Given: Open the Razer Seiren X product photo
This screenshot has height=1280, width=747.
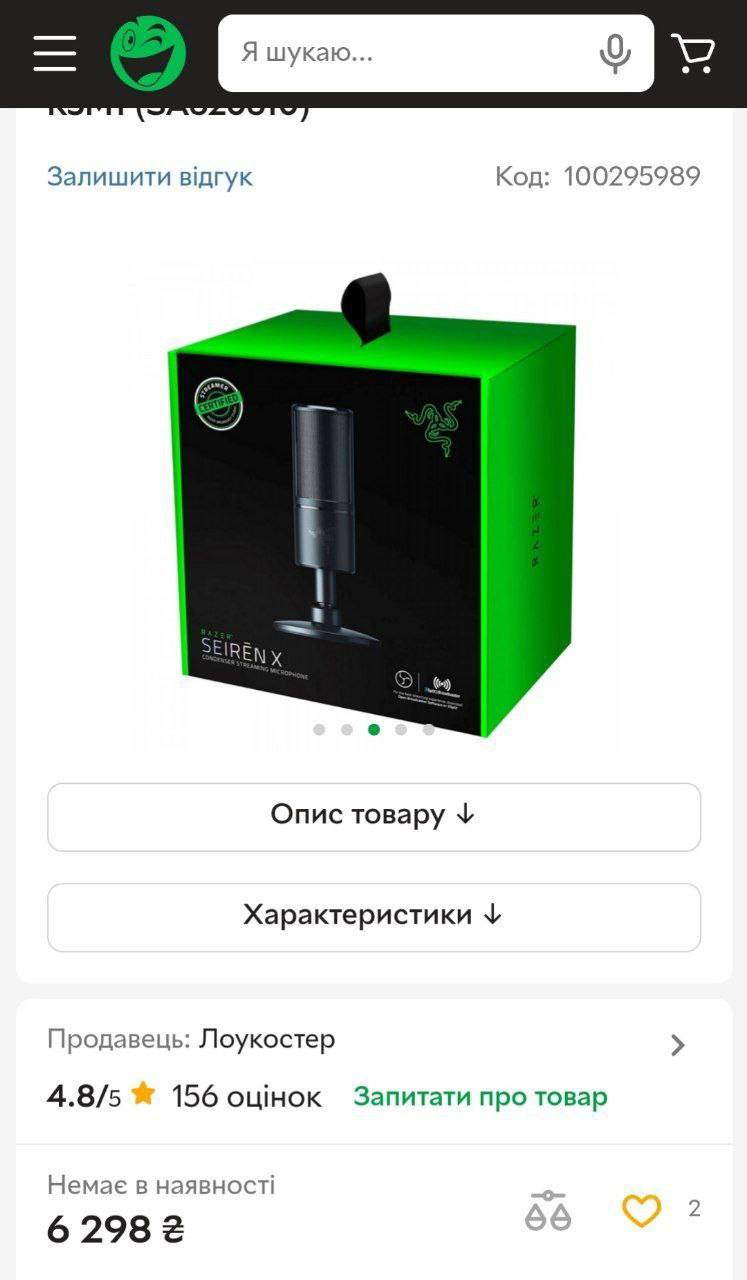Looking at the screenshot, I should pyautogui.click(x=373, y=500).
